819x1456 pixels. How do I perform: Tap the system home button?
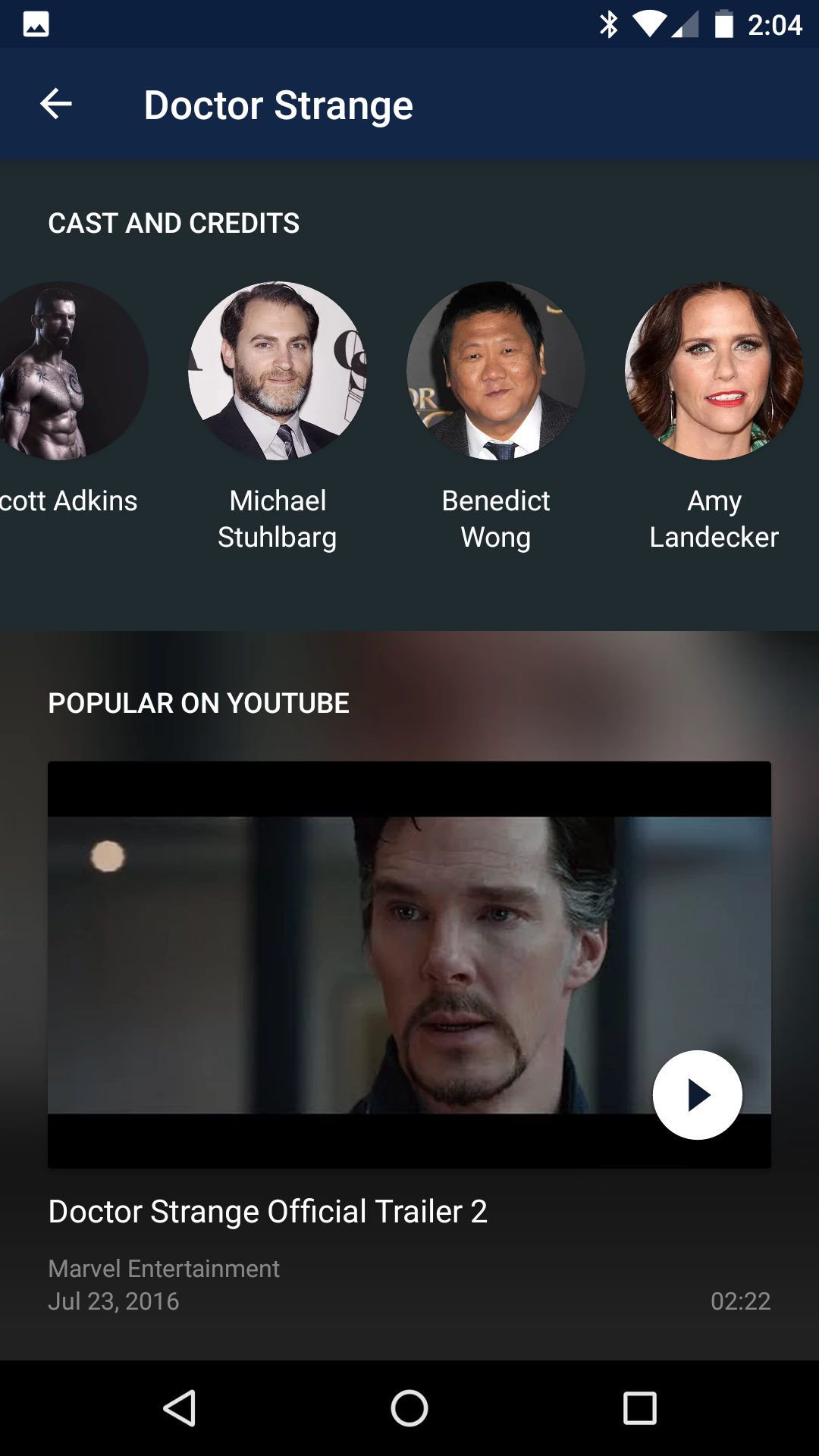coord(409,1408)
